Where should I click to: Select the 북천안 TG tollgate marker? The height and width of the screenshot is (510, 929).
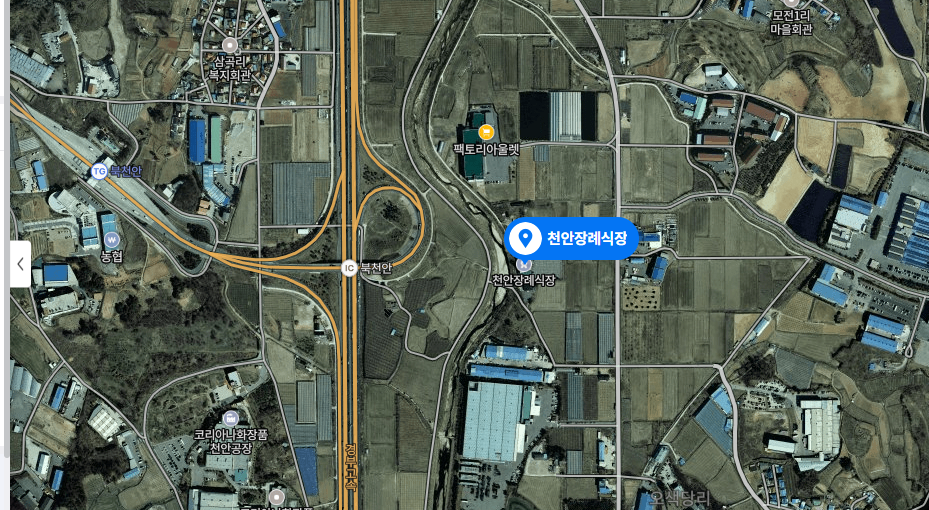click(99, 171)
